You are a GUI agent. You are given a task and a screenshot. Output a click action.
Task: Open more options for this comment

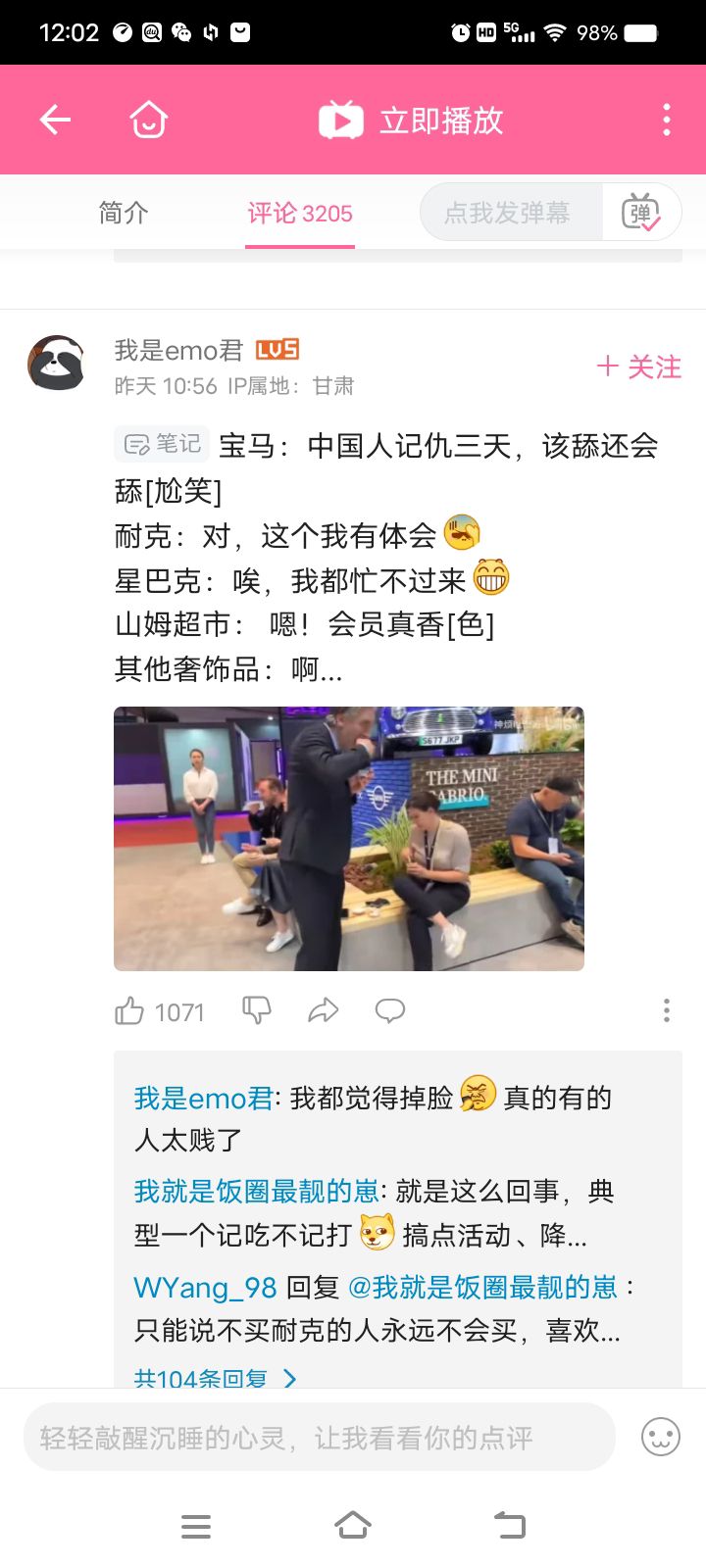click(x=667, y=1010)
